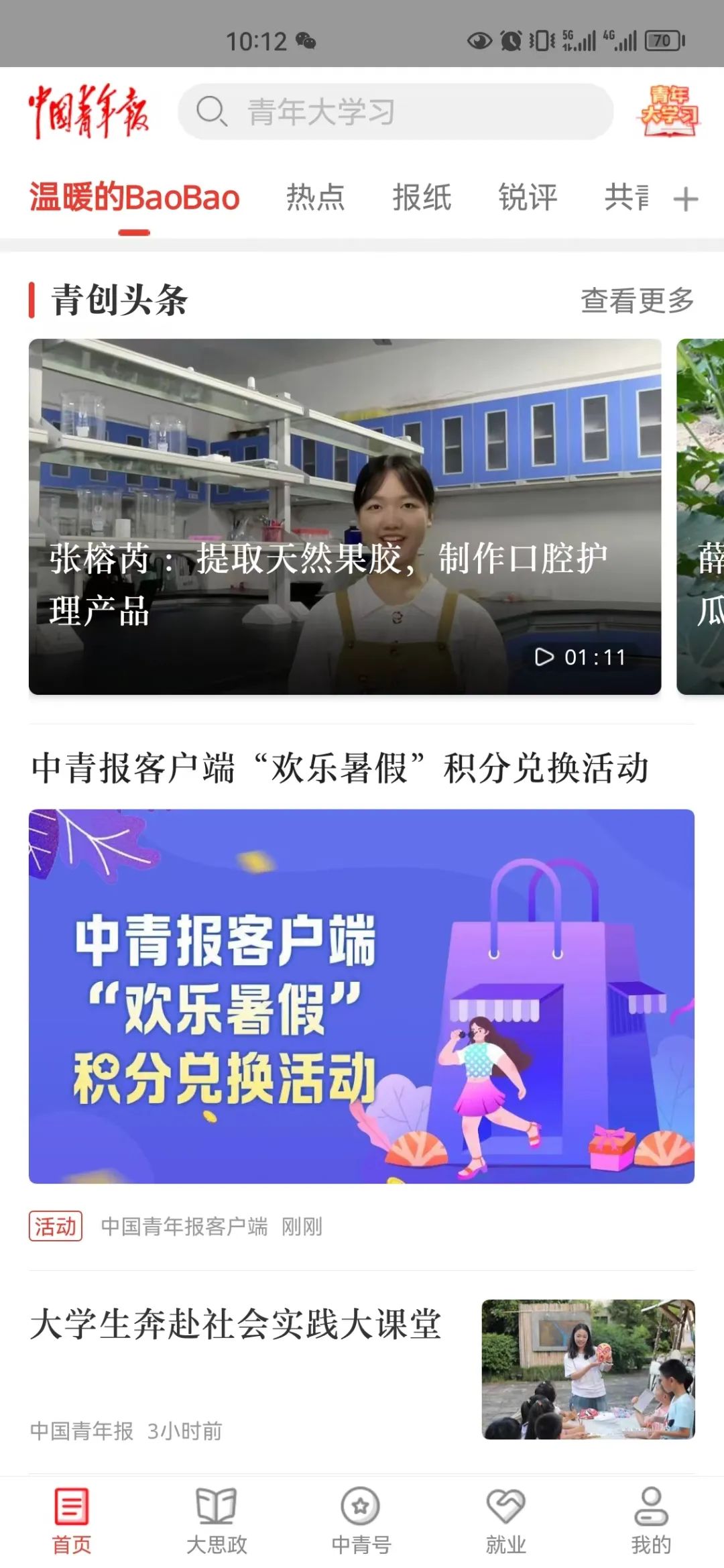The height and width of the screenshot is (1568, 724).
Task: Switch to the 报纸 tab
Action: pyautogui.click(x=422, y=198)
